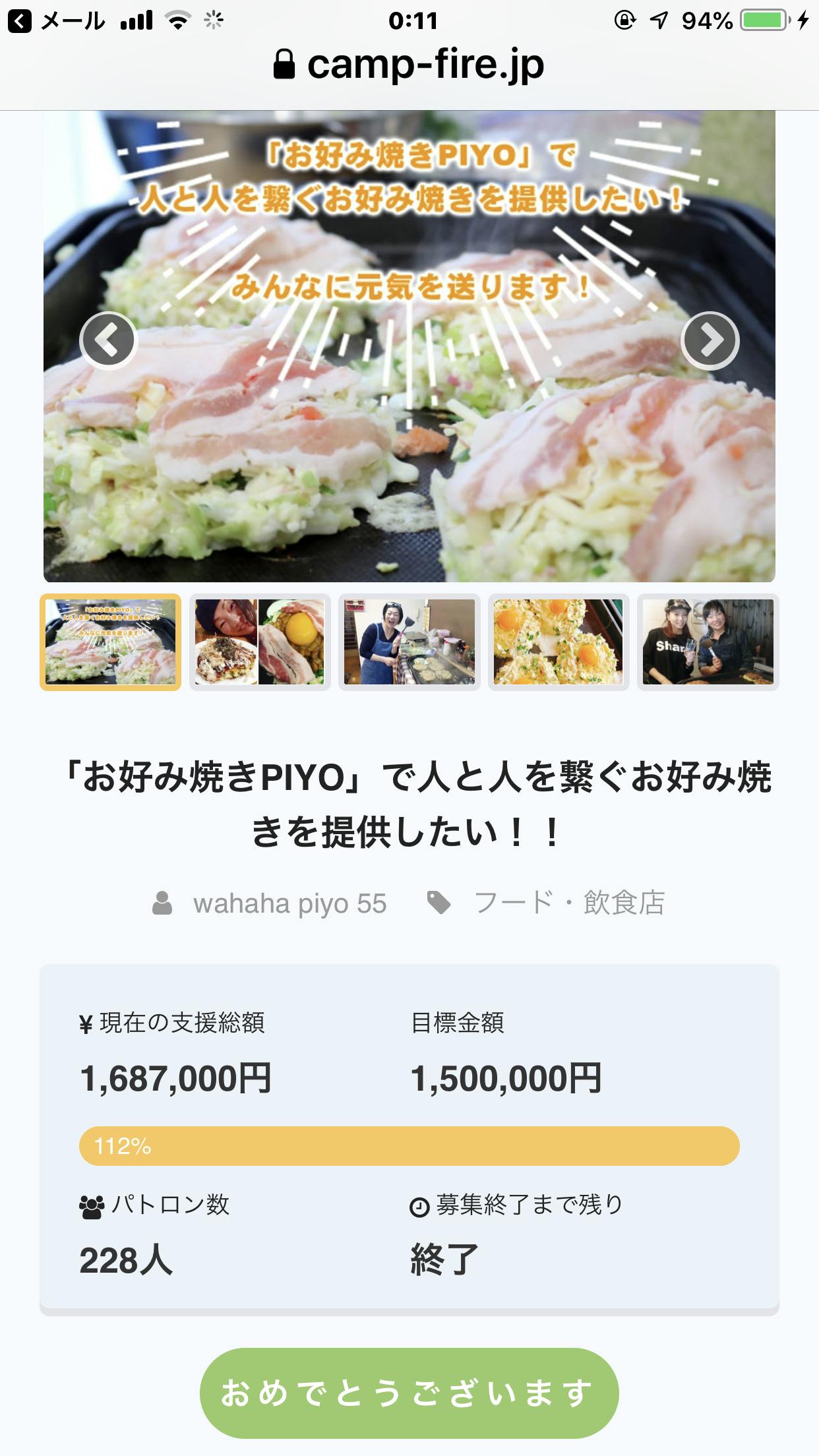Select the first thumbnail with orange banner text
Viewport: 819px width, 1456px height.
[x=111, y=642]
